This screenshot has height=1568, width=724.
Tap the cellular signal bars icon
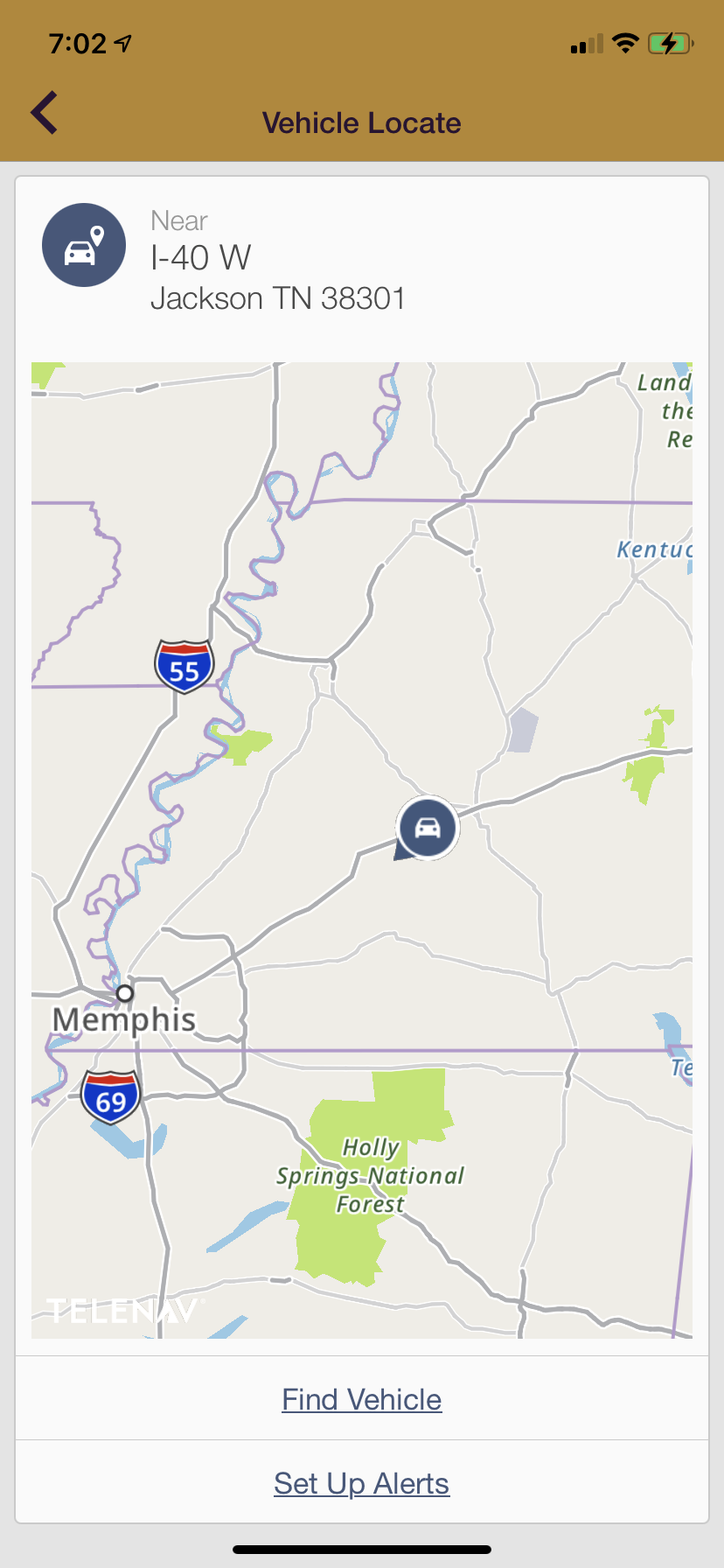click(586, 43)
